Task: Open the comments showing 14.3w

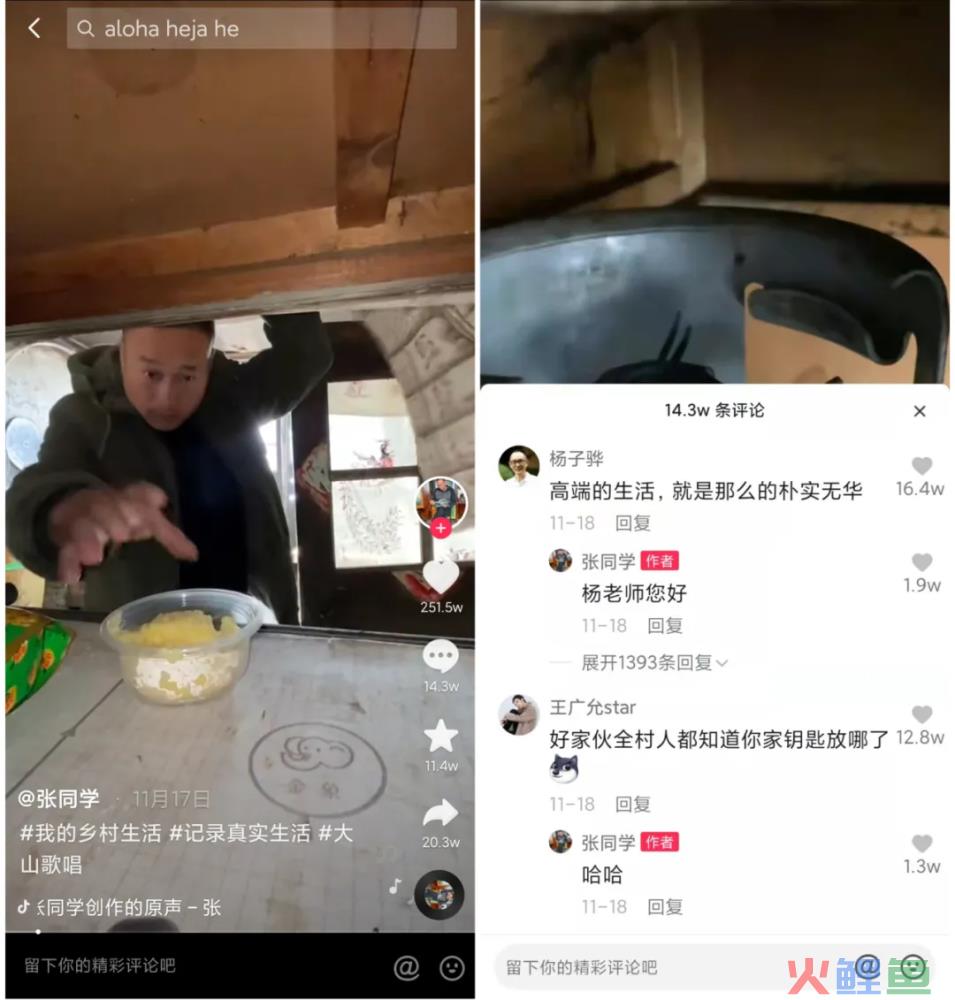Action: (x=440, y=657)
